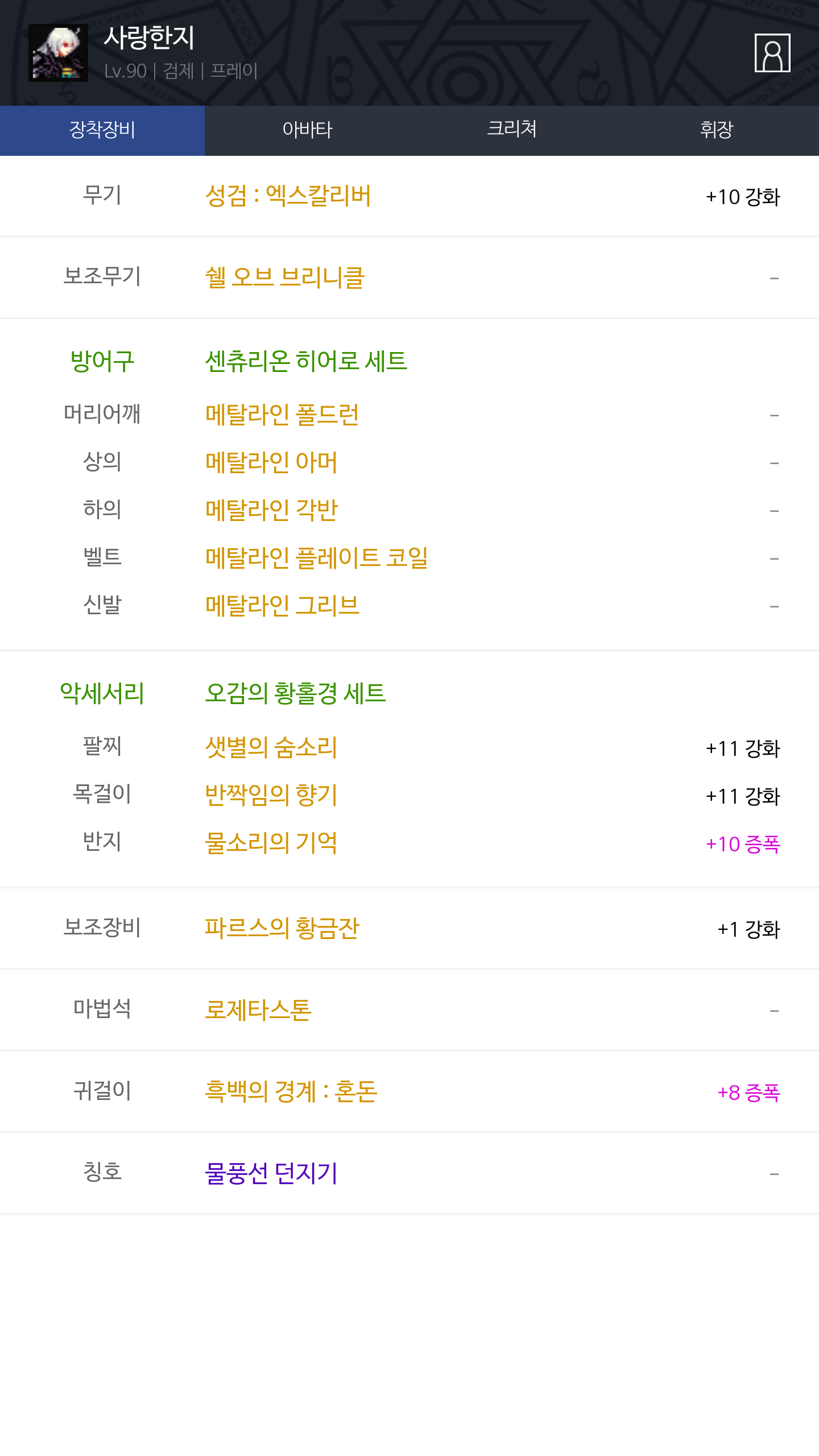Tap the character avatar thumbnail

(58, 53)
